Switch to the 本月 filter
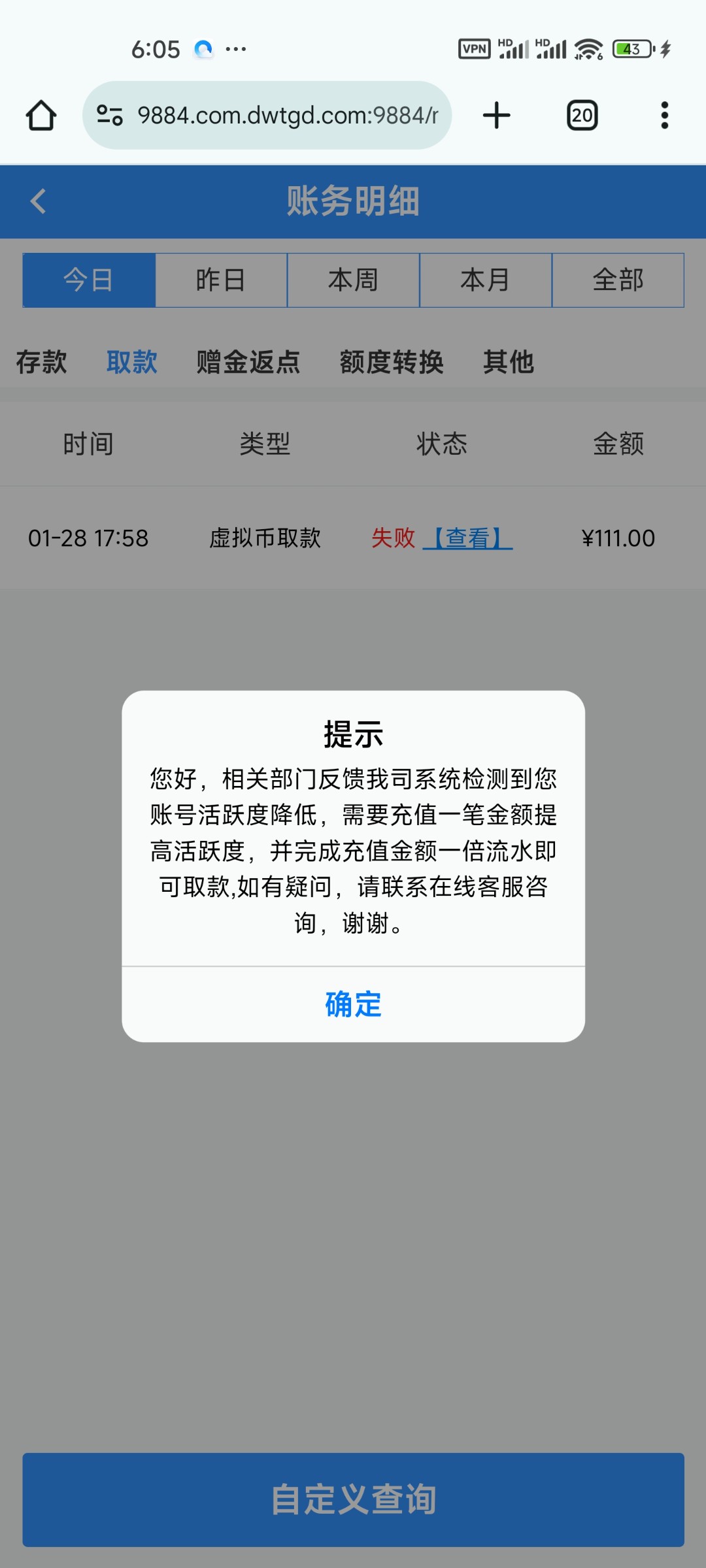This screenshot has width=706, height=1568. [485, 280]
